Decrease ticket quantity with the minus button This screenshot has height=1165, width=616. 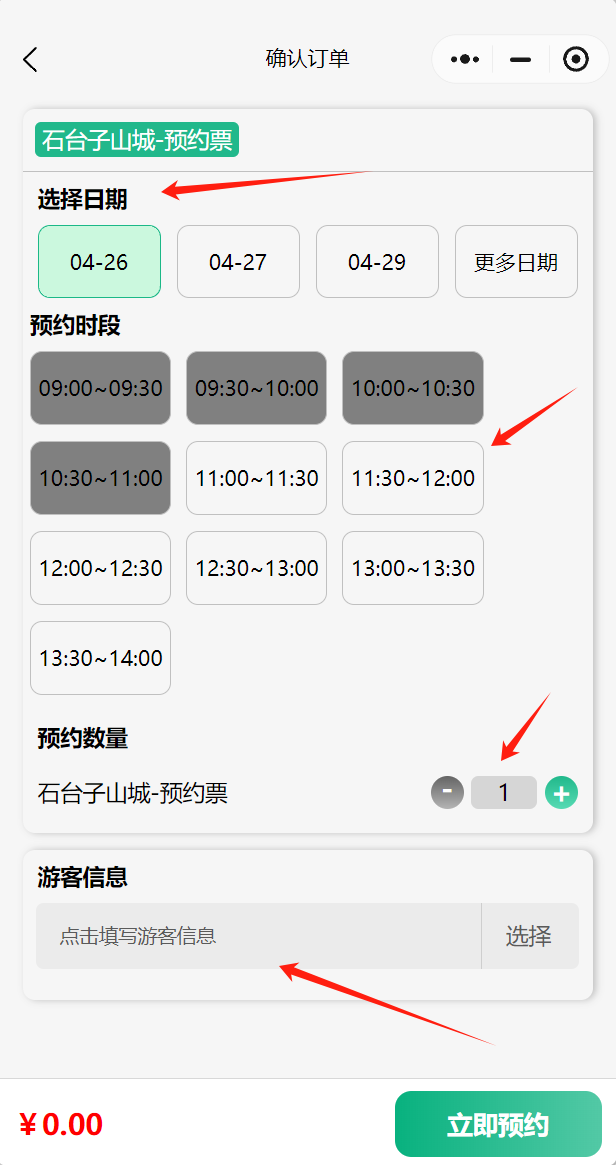447,792
